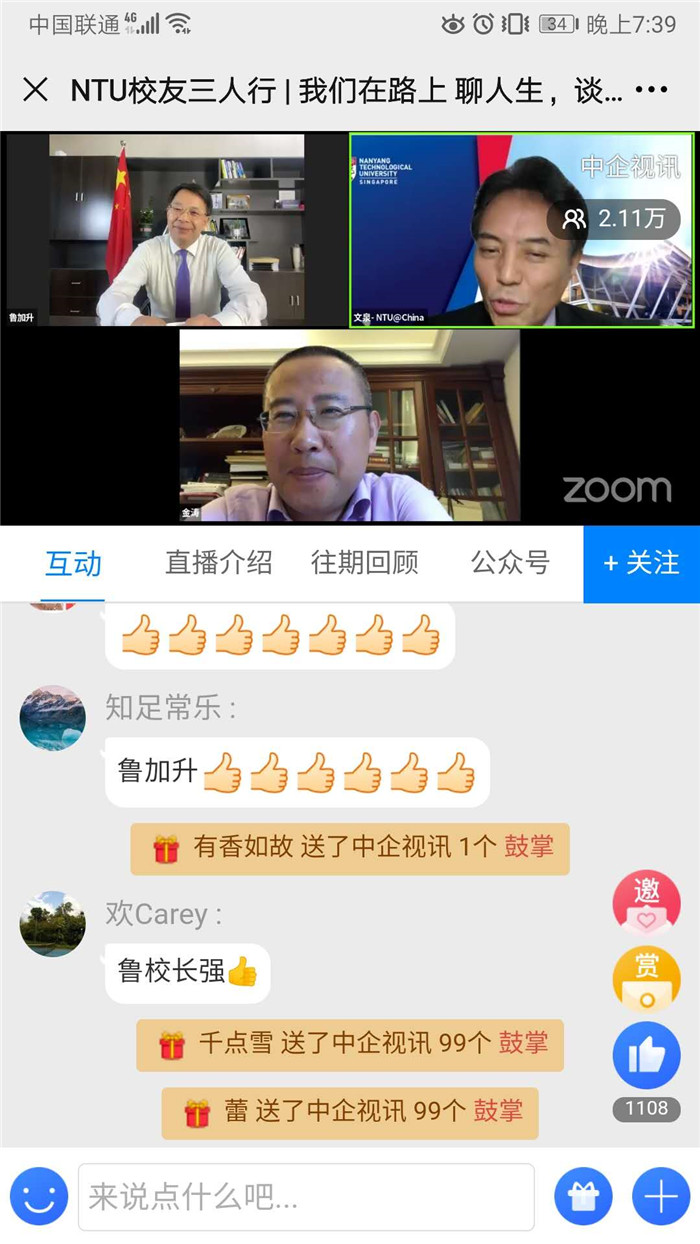Open the 赏 reward icon
Viewport: 700px width, 1244px height.
[x=646, y=979]
